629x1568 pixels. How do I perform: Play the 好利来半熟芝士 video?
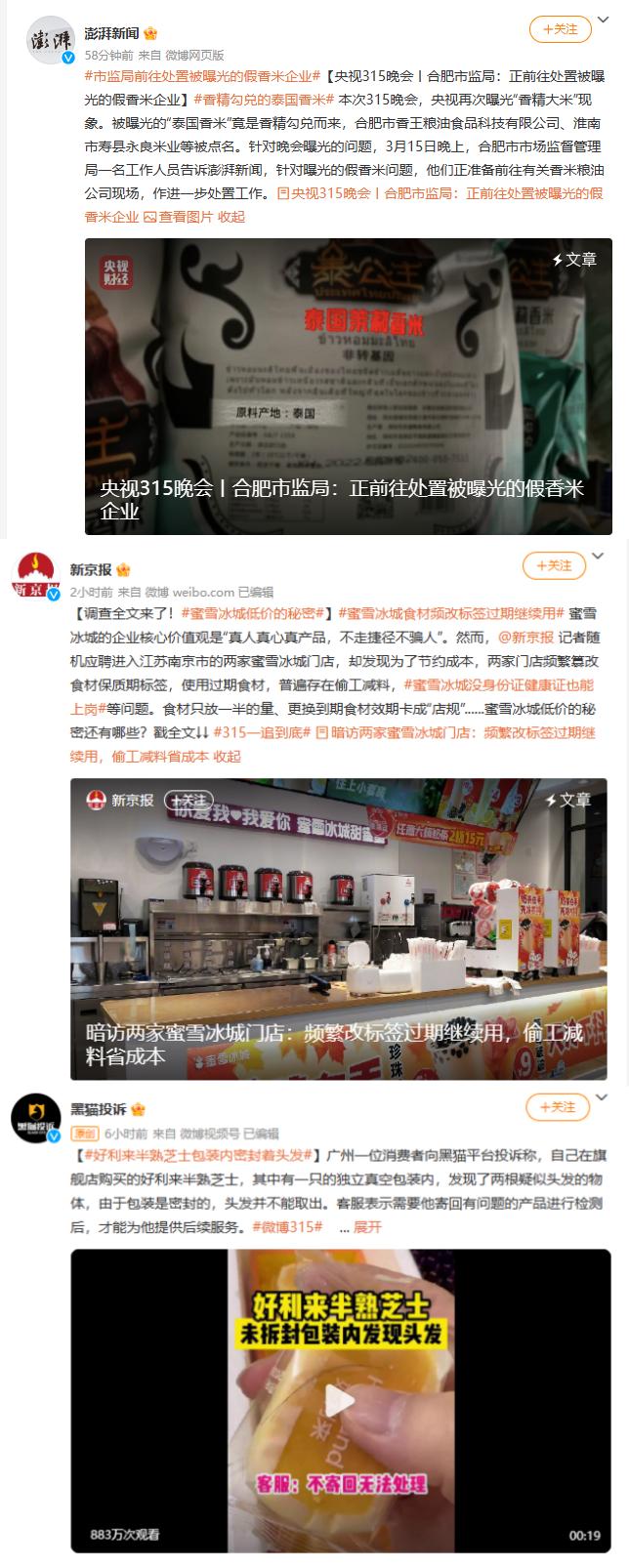point(339,1400)
